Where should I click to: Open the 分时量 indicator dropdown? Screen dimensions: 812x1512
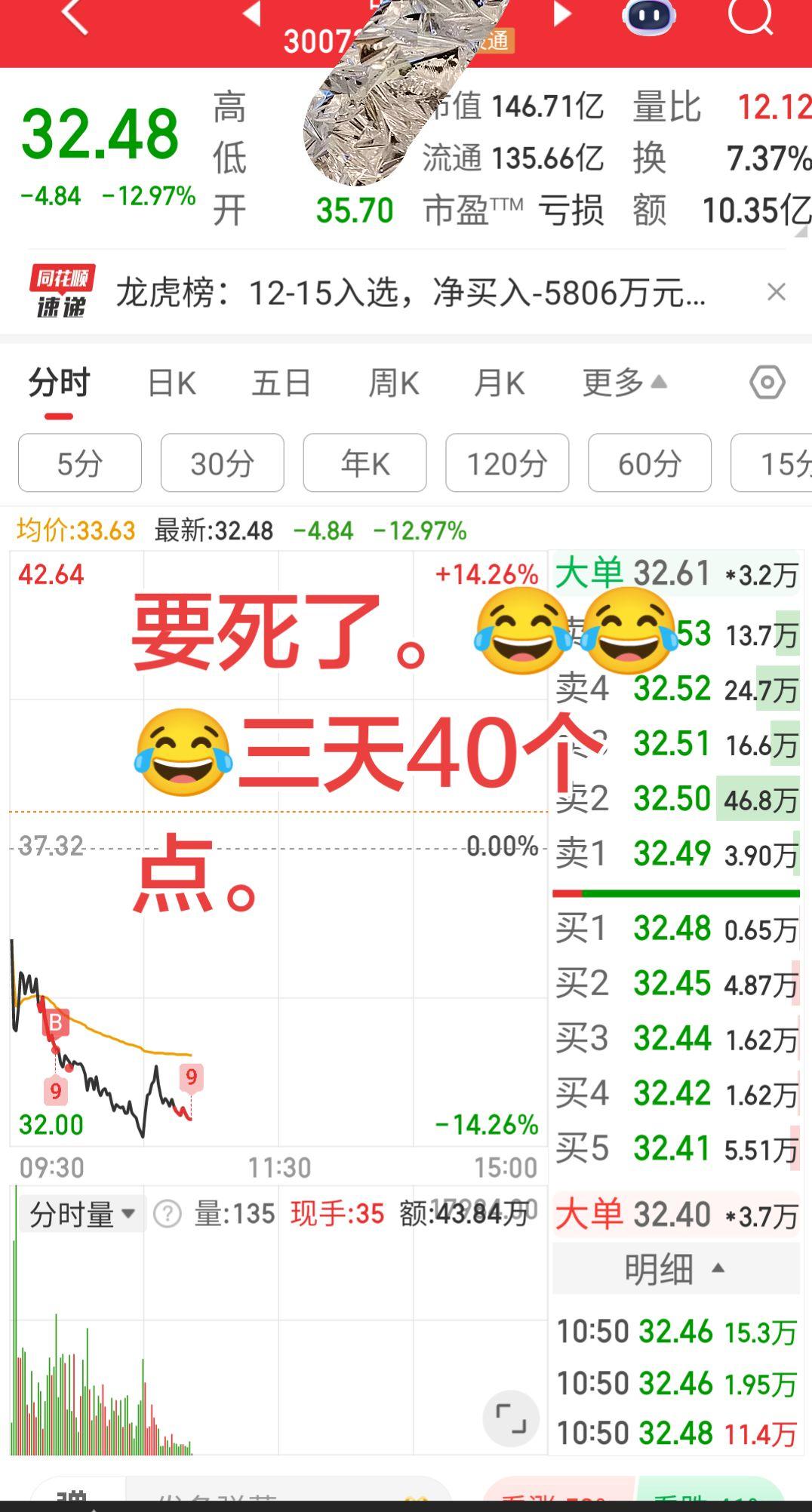[x=79, y=1215]
